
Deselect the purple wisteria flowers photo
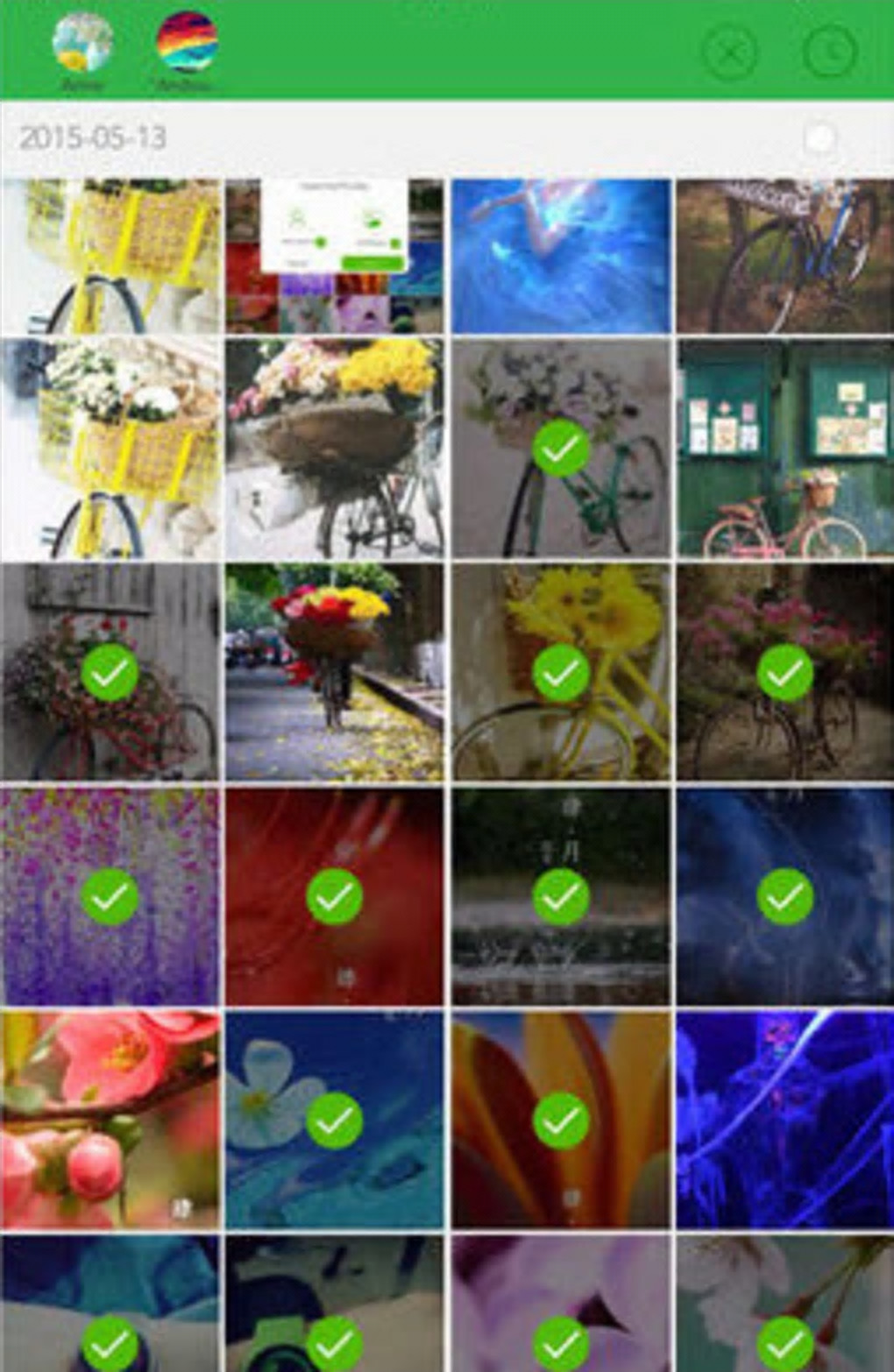110,896
